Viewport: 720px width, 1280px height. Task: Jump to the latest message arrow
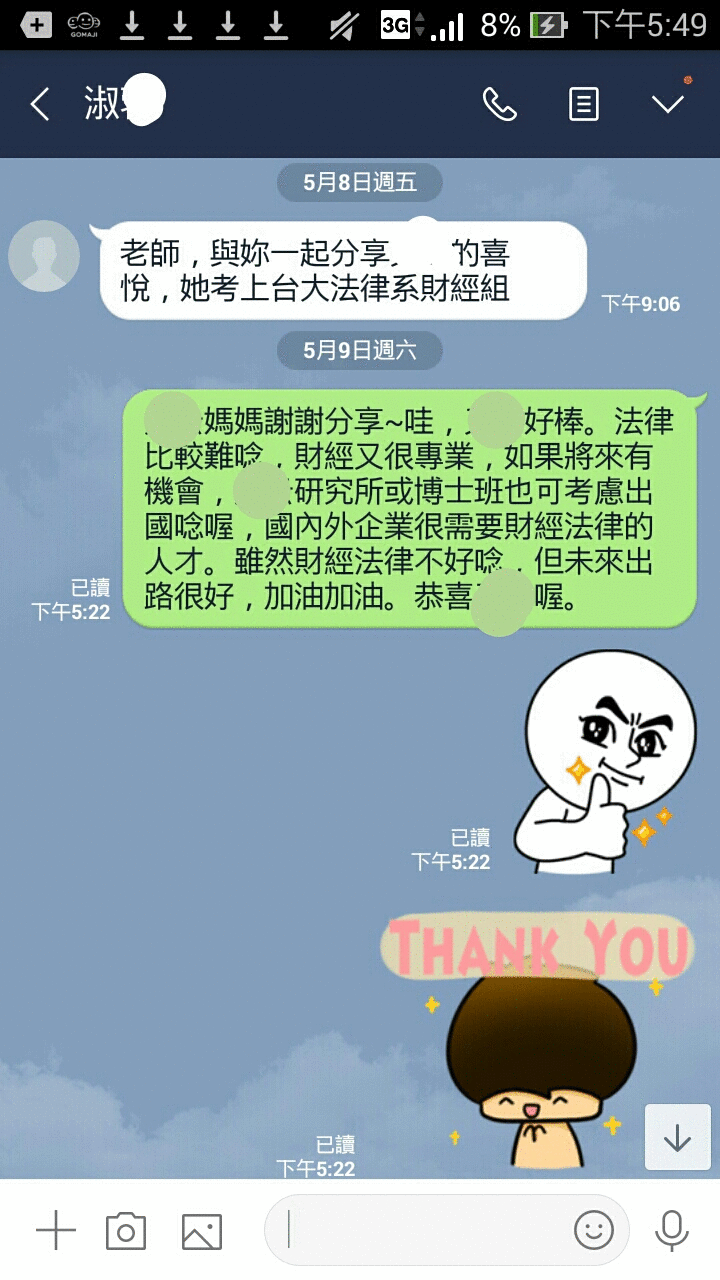pos(677,1137)
